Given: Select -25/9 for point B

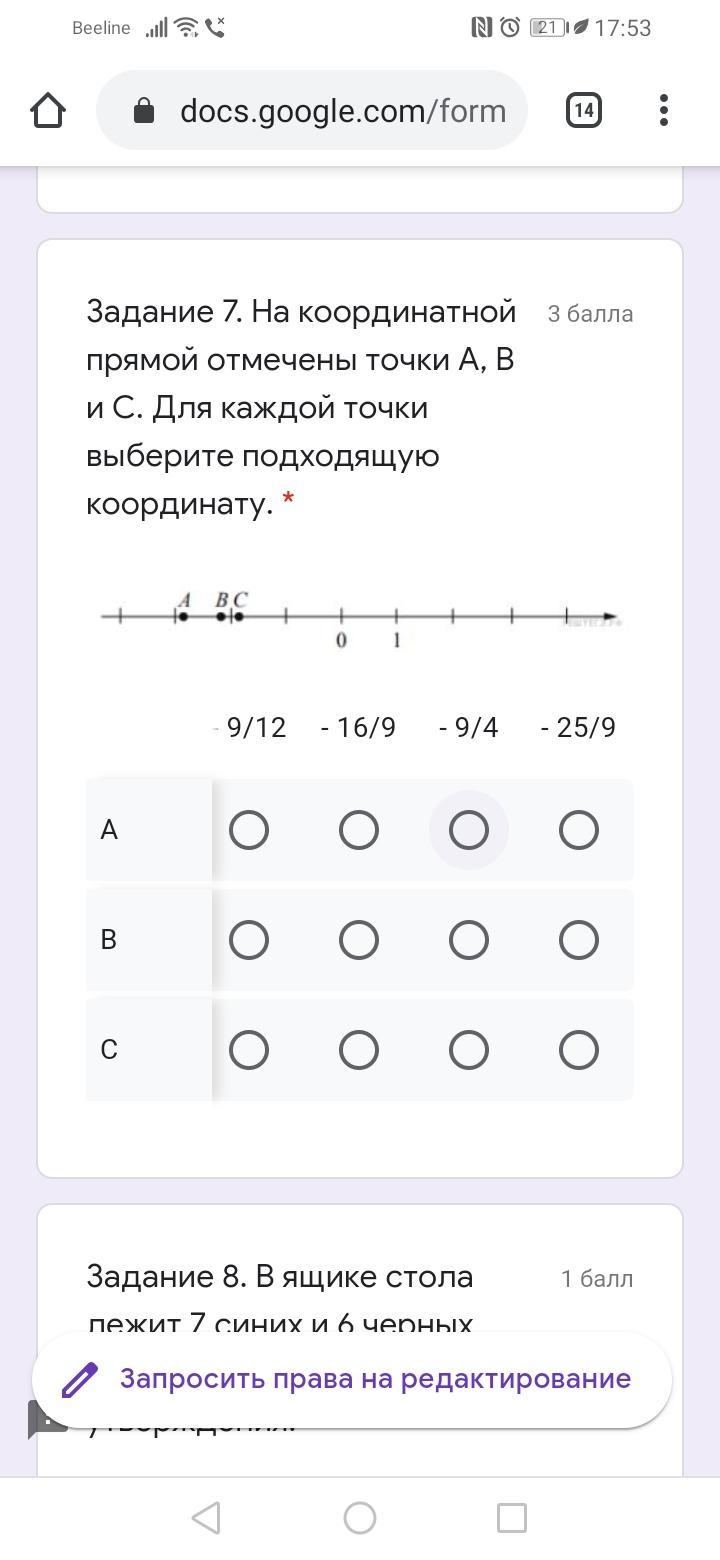Looking at the screenshot, I should pos(579,940).
